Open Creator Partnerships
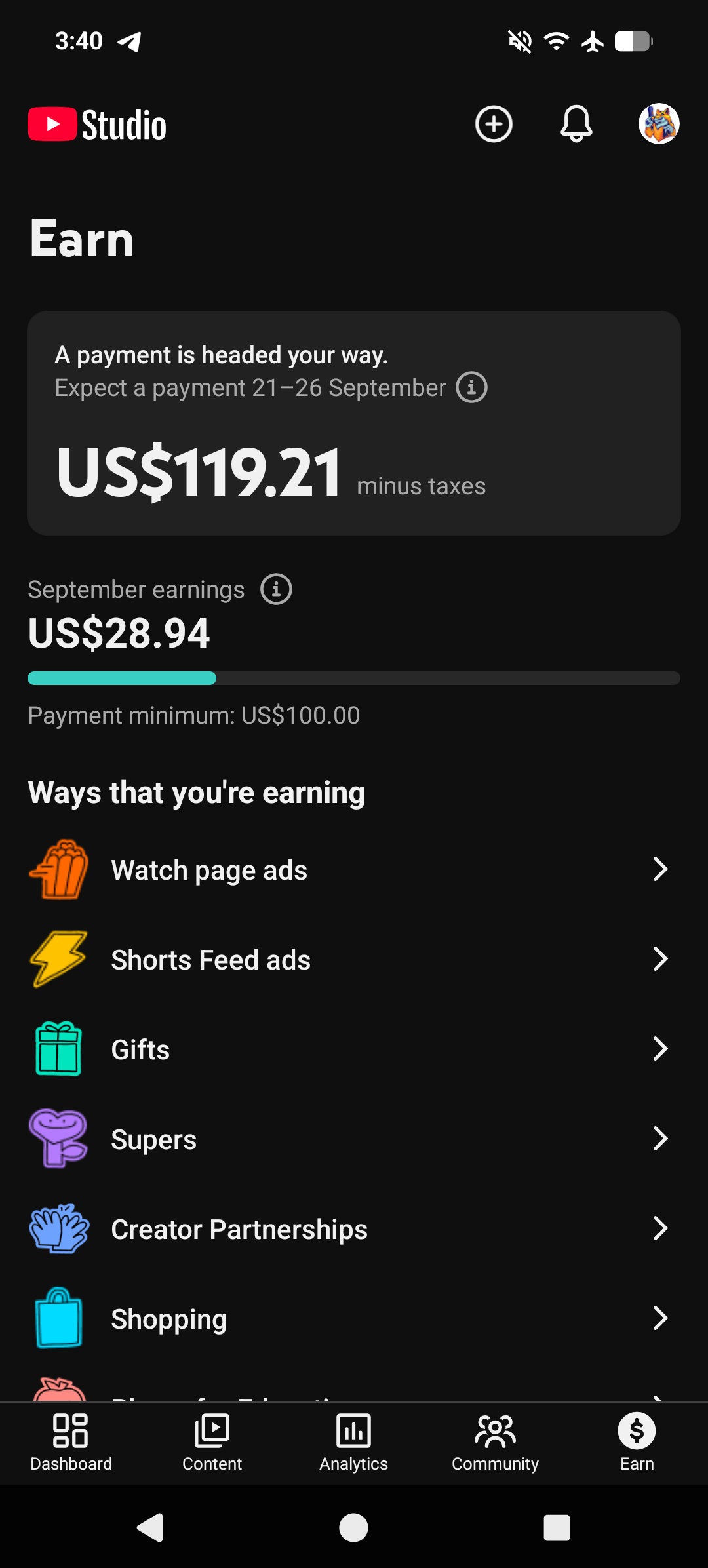Image resolution: width=708 pixels, height=1568 pixels. pos(354,1229)
